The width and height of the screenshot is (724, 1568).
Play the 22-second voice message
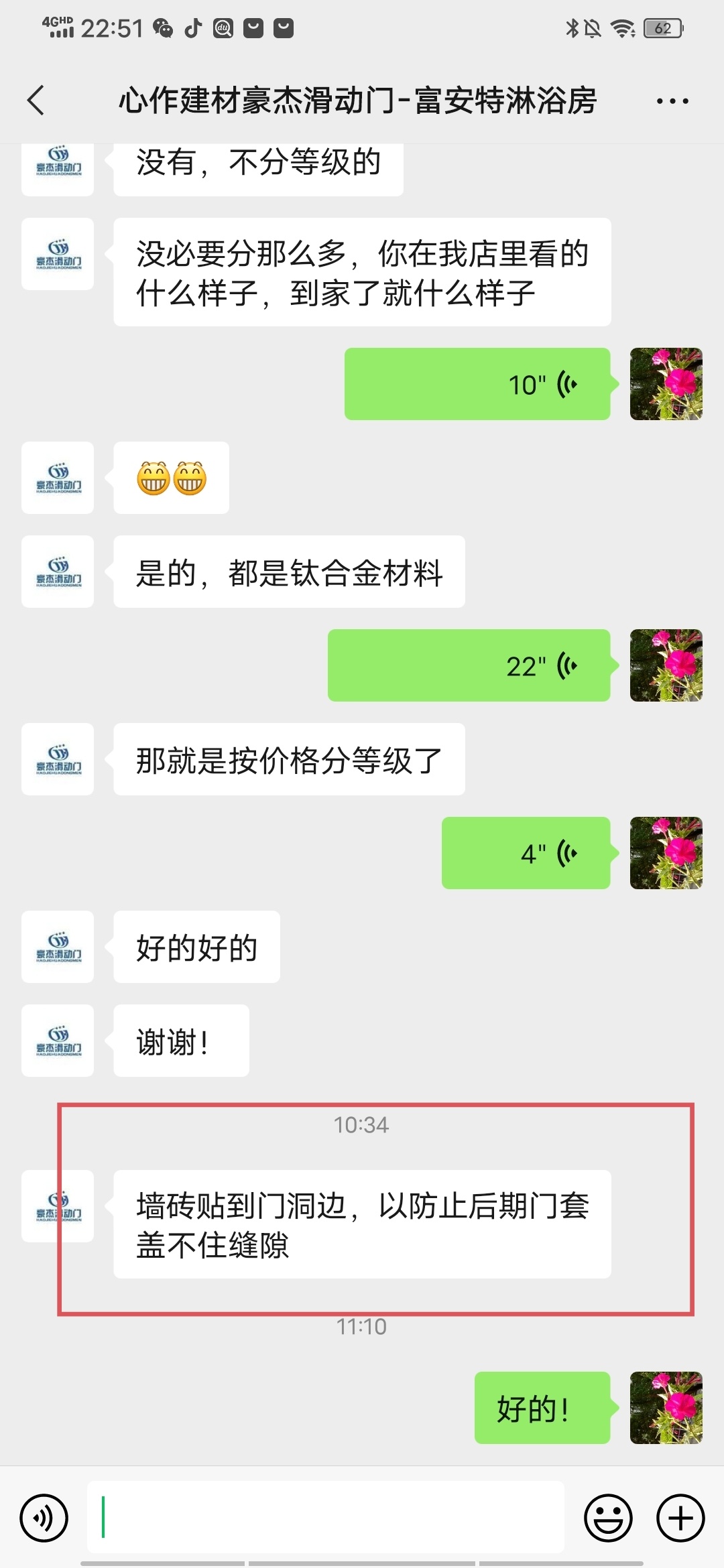[469, 665]
